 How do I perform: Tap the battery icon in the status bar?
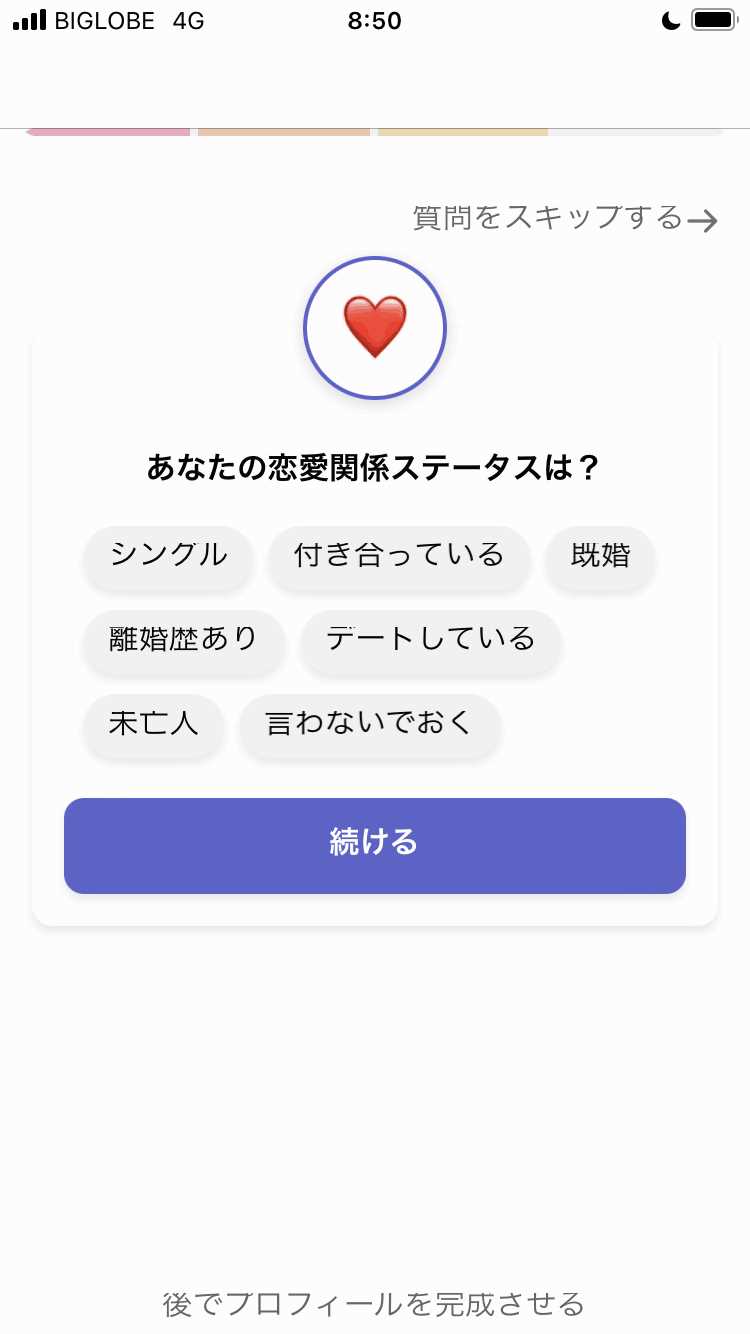712,18
